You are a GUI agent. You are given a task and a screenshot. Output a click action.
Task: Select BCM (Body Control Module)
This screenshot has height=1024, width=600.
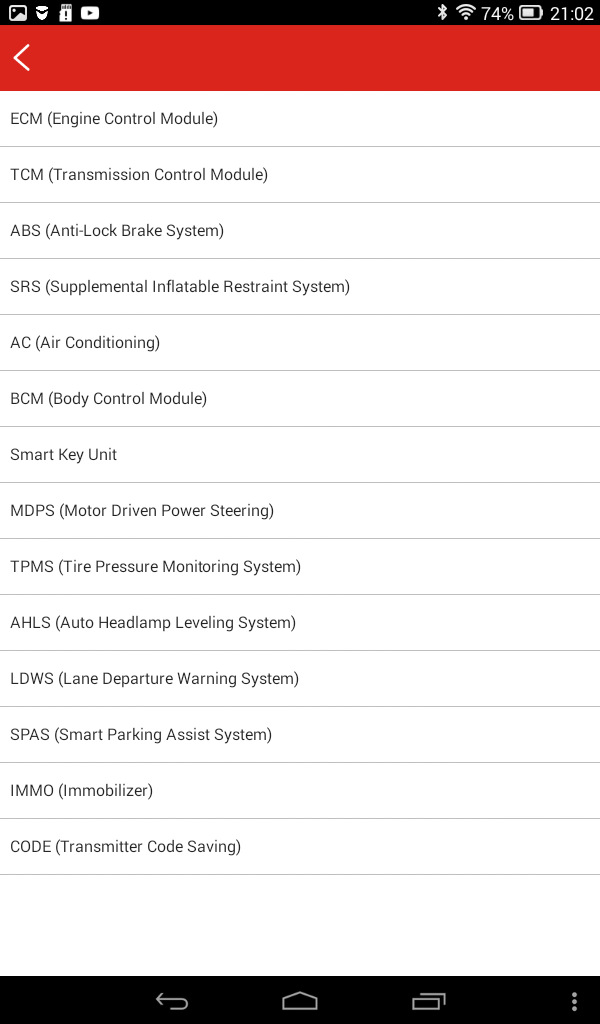(x=300, y=399)
